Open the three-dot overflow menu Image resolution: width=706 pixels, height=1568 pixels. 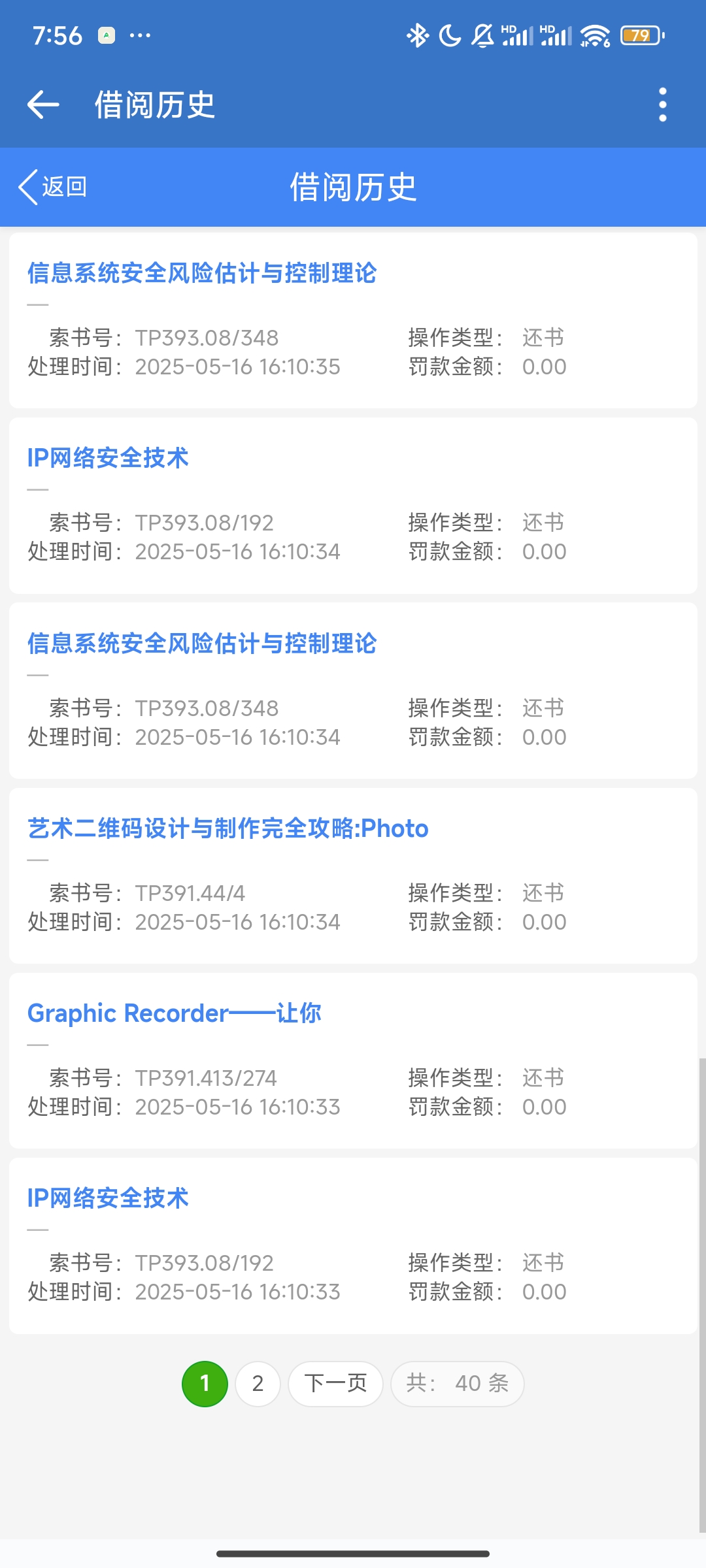662,105
